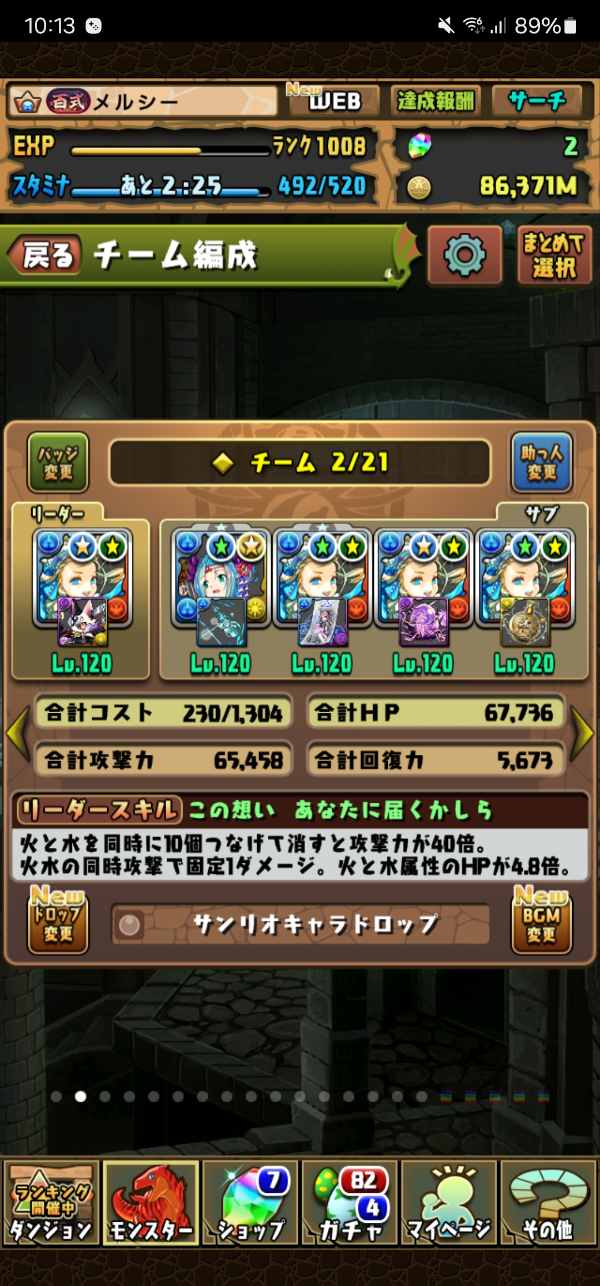The width and height of the screenshot is (600, 1286).
Task: Switch to ダンジョン tab
Action: tap(50, 1215)
